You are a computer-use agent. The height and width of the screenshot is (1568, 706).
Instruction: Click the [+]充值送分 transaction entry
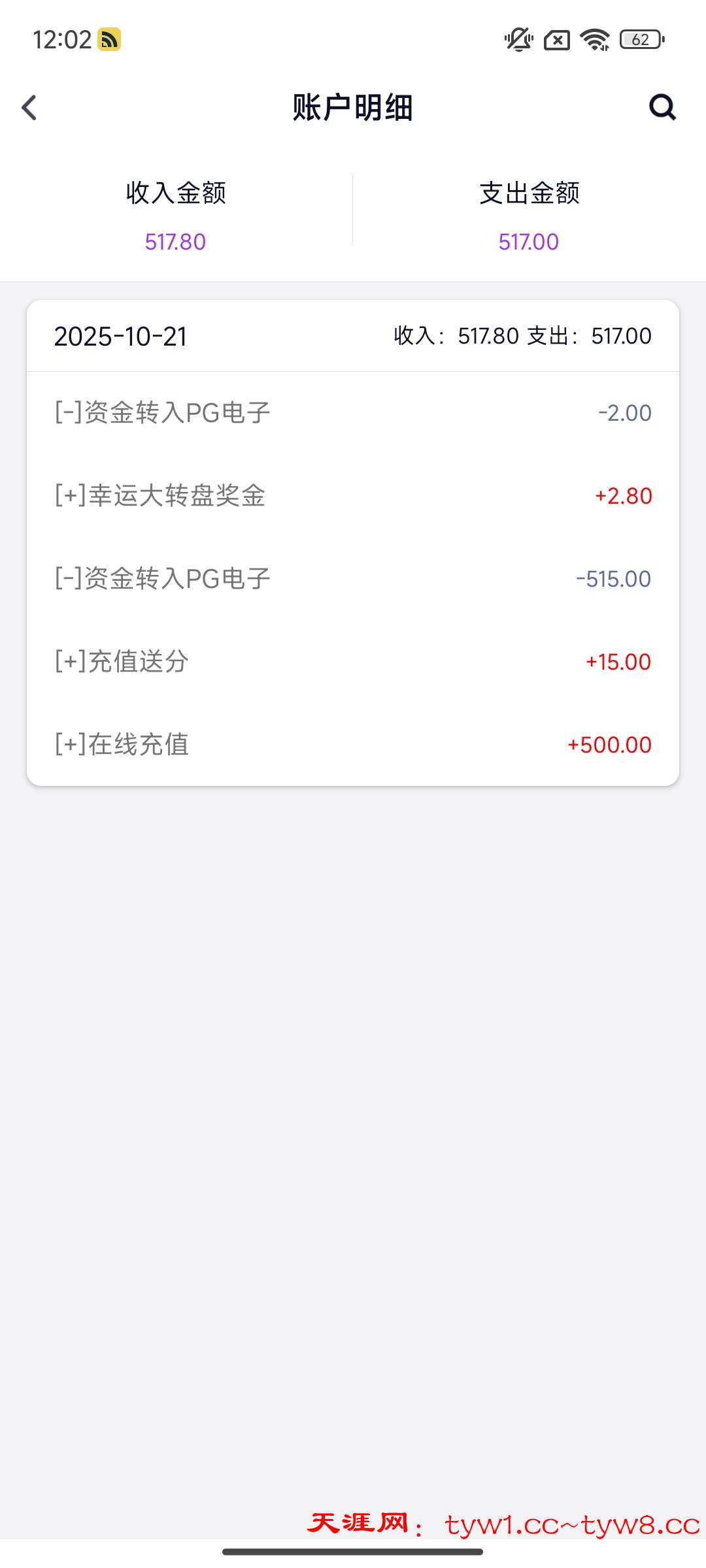pos(353,661)
